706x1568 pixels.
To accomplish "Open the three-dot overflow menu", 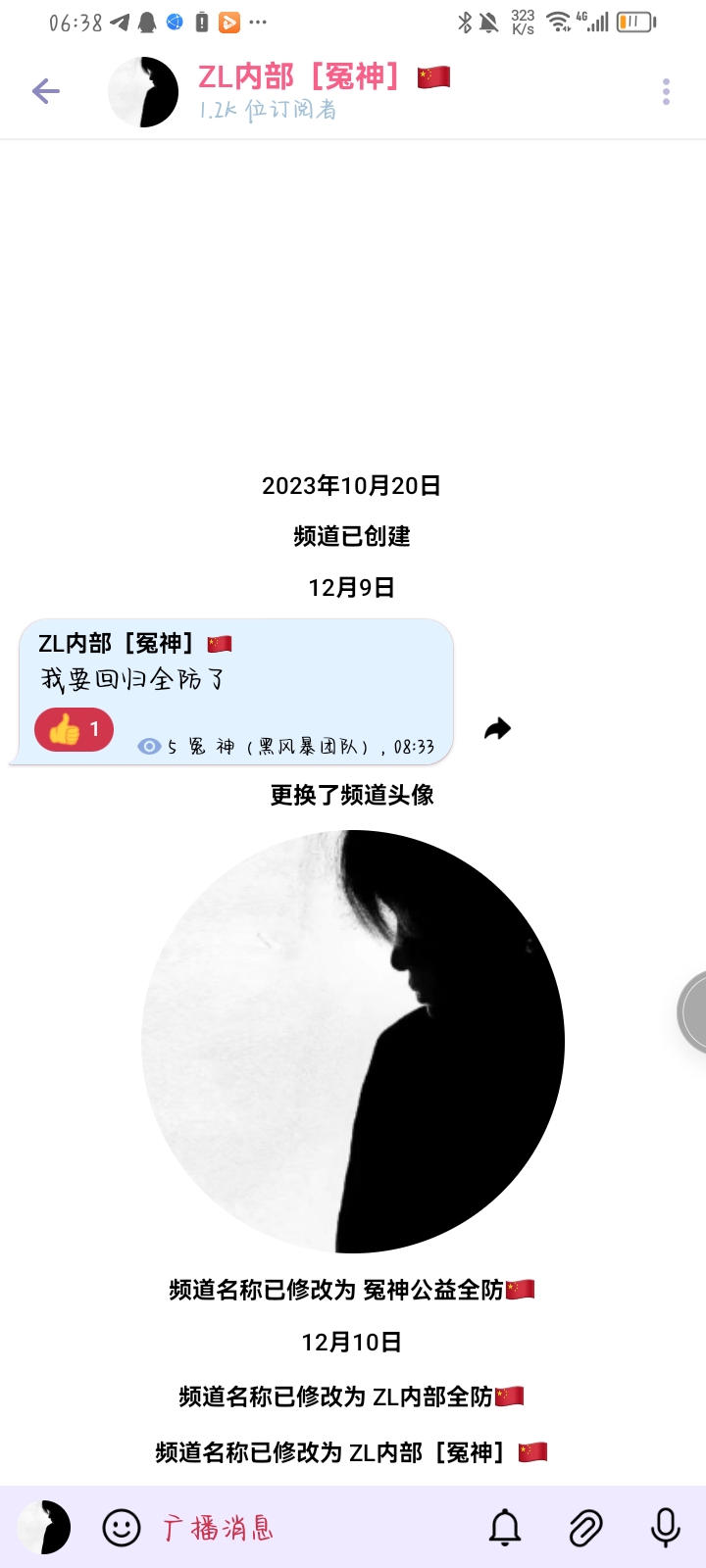I will tap(666, 92).
